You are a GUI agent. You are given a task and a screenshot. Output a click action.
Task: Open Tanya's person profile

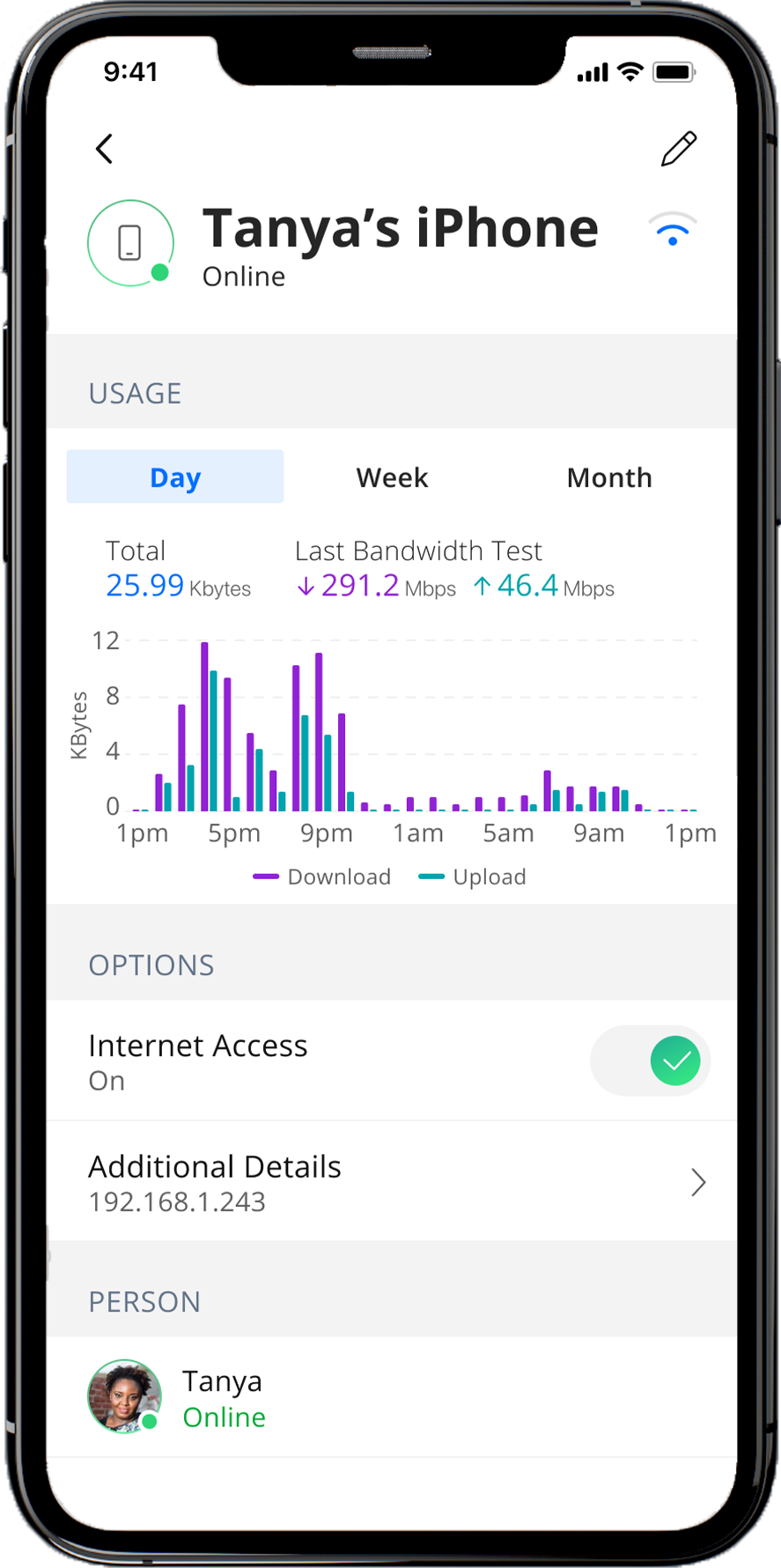392,1397
